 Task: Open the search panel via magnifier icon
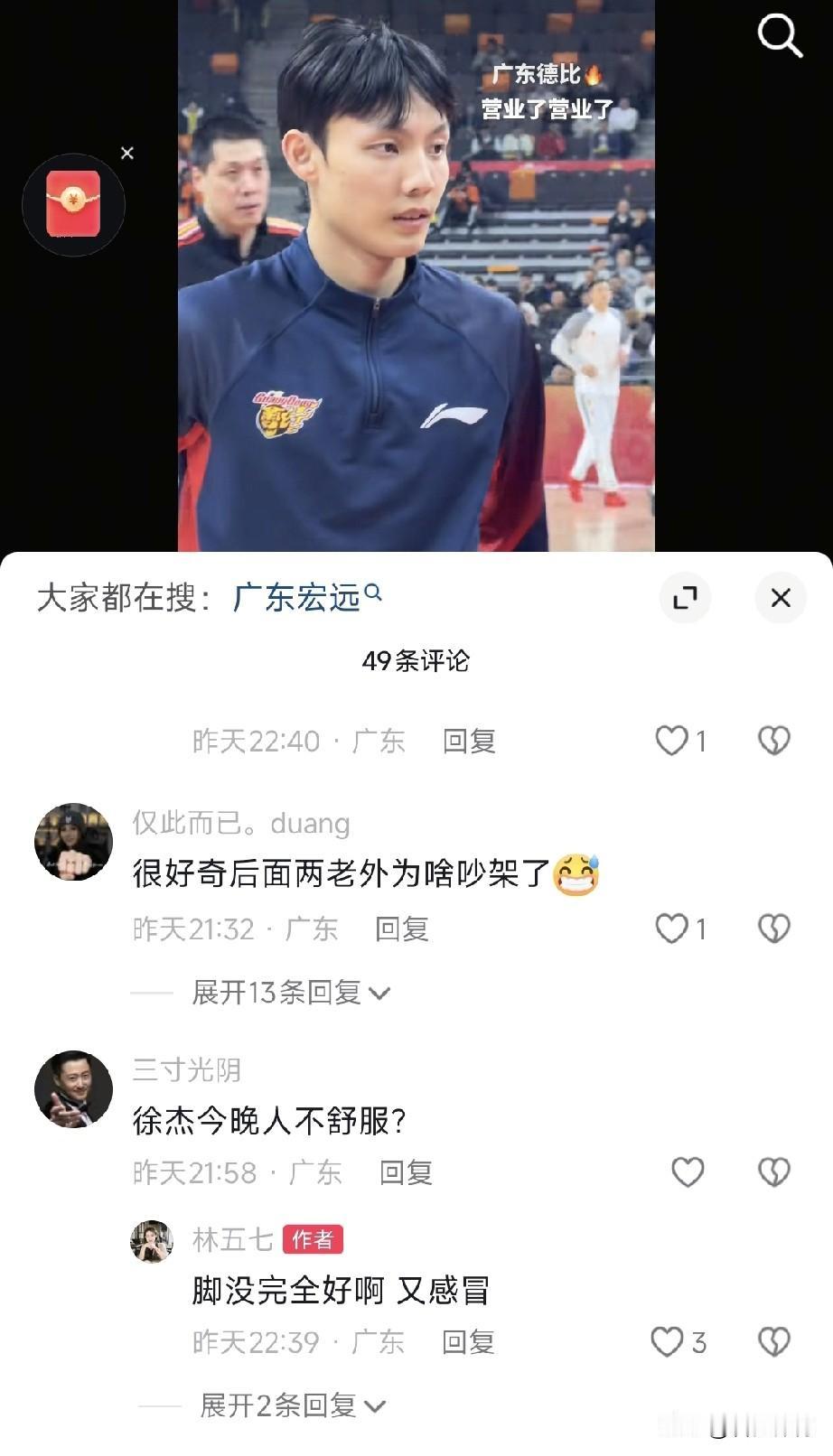tap(778, 38)
